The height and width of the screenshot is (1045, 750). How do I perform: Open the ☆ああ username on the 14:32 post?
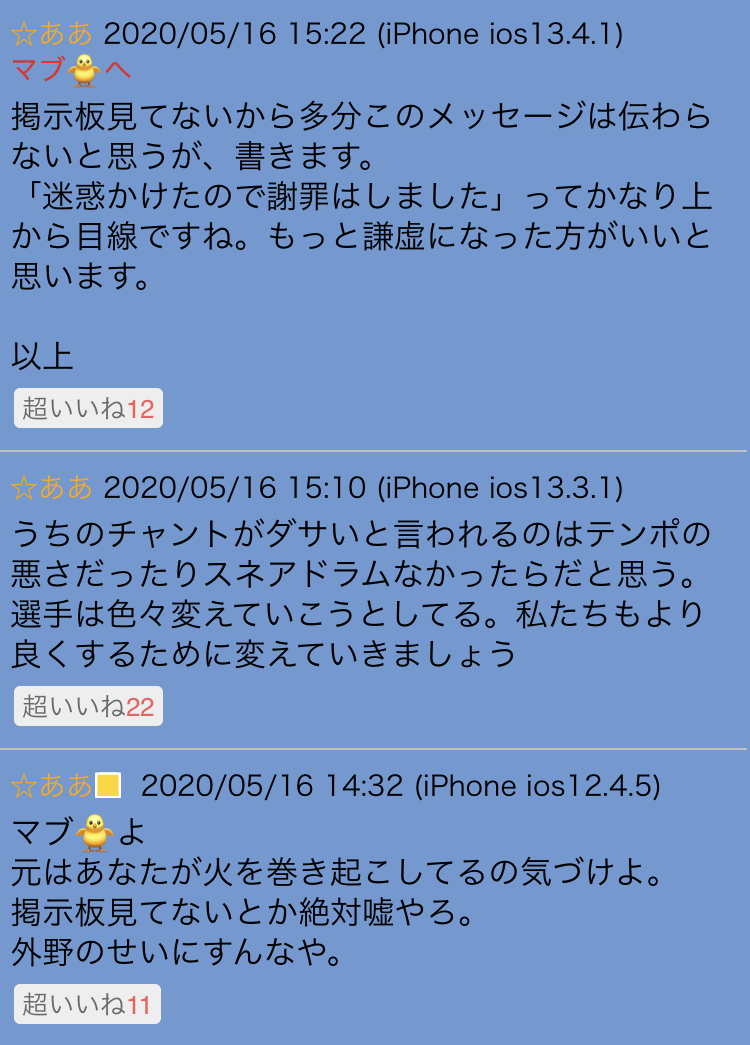pyautogui.click(x=52, y=786)
